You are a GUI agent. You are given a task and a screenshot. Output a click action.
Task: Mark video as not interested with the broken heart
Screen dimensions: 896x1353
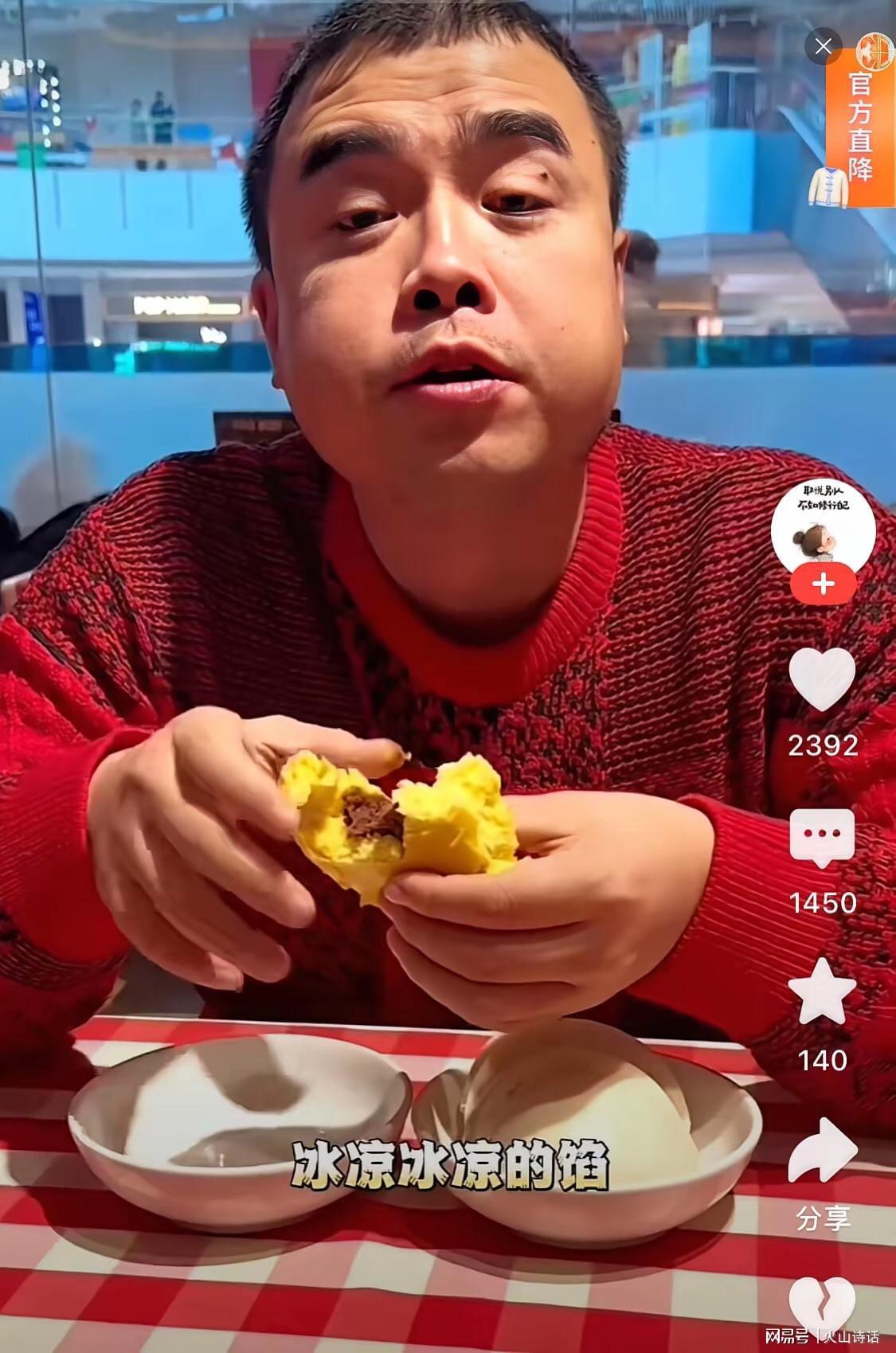click(x=823, y=1304)
